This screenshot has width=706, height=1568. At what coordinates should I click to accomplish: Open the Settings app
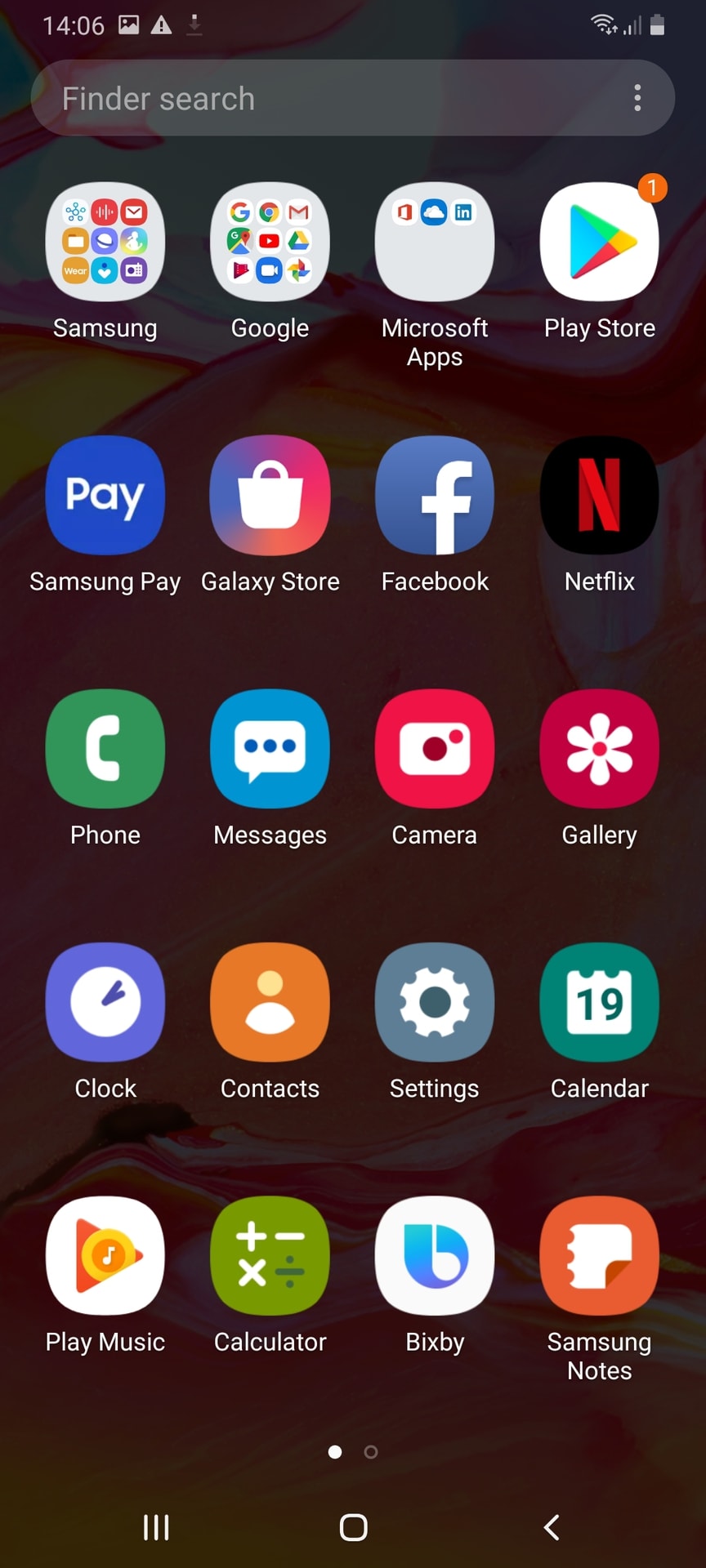(x=435, y=1002)
